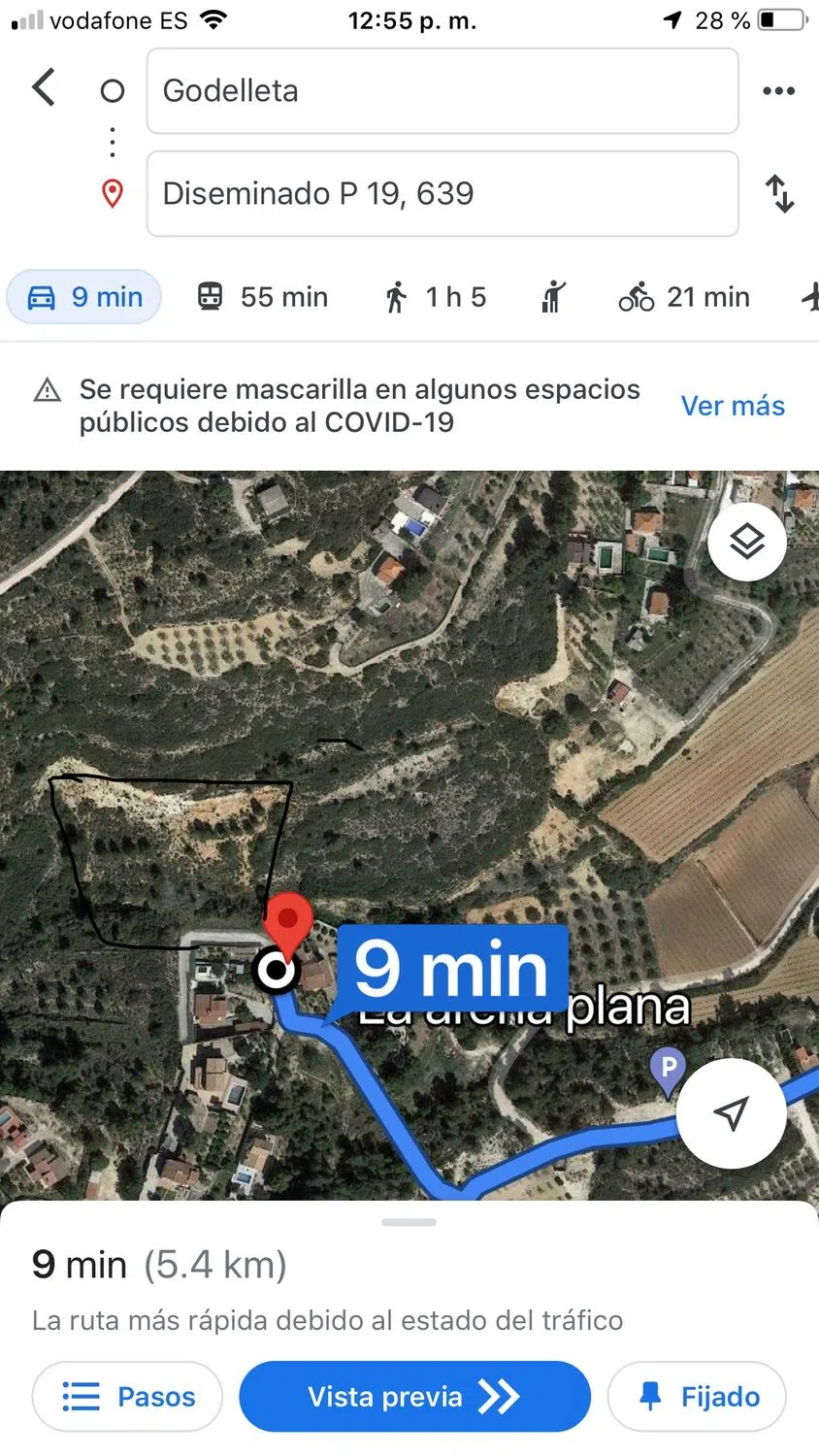This screenshot has height=1456, width=819.
Task: Center the map on my location
Action: pos(731,1113)
